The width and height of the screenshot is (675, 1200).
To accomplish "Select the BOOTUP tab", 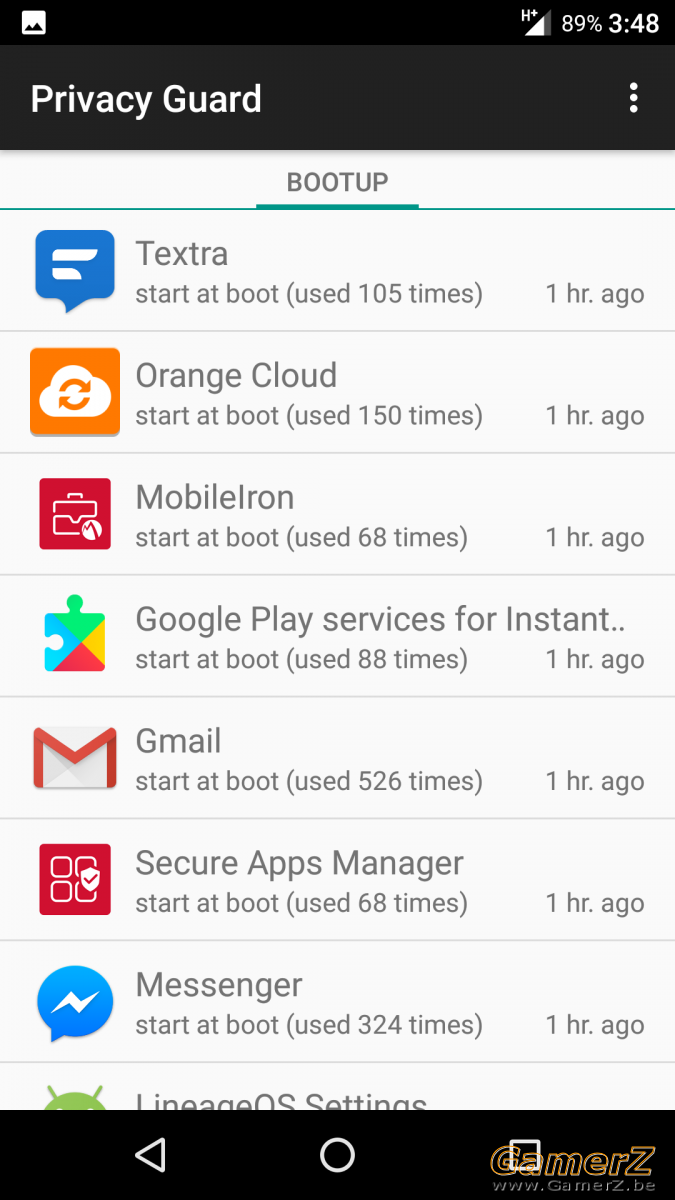I will coord(337,182).
